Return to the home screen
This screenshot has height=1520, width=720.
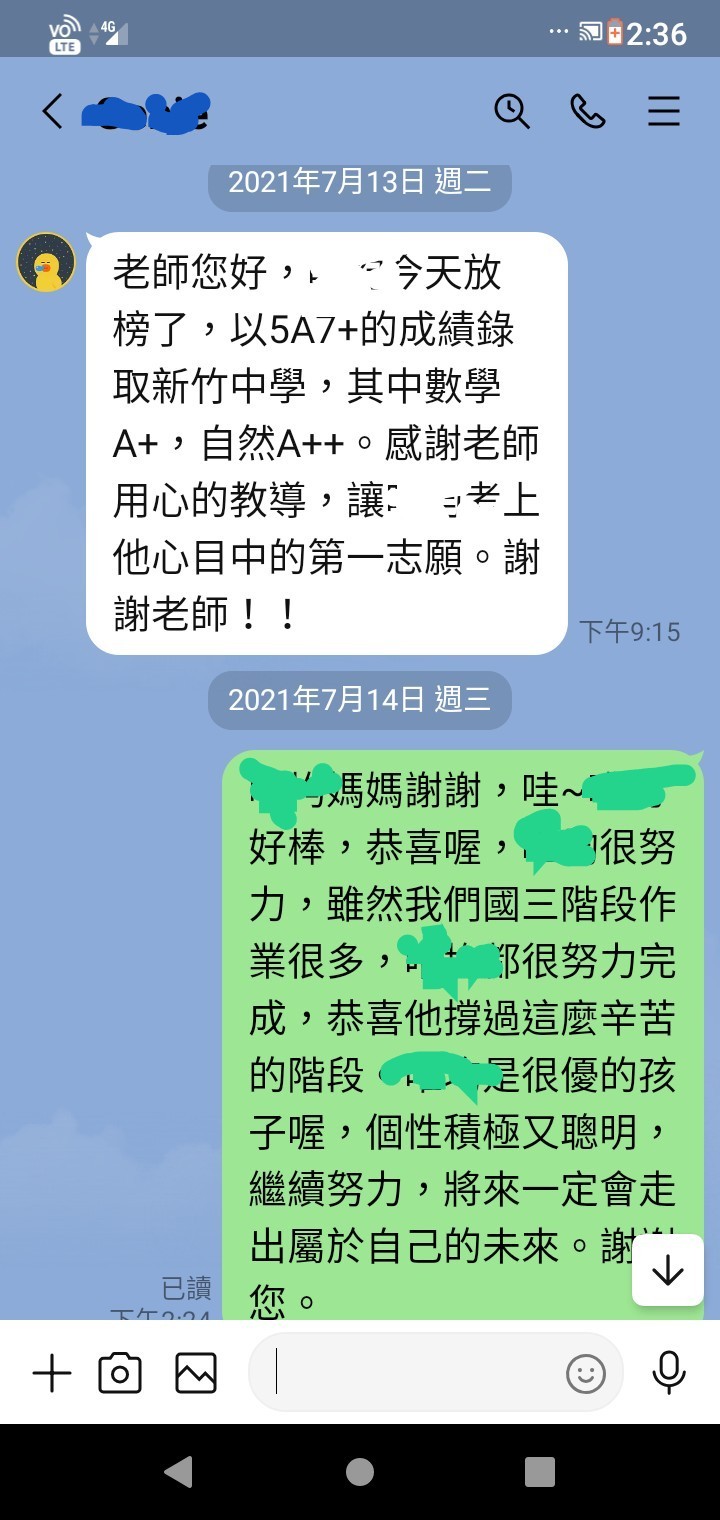coord(360,1471)
